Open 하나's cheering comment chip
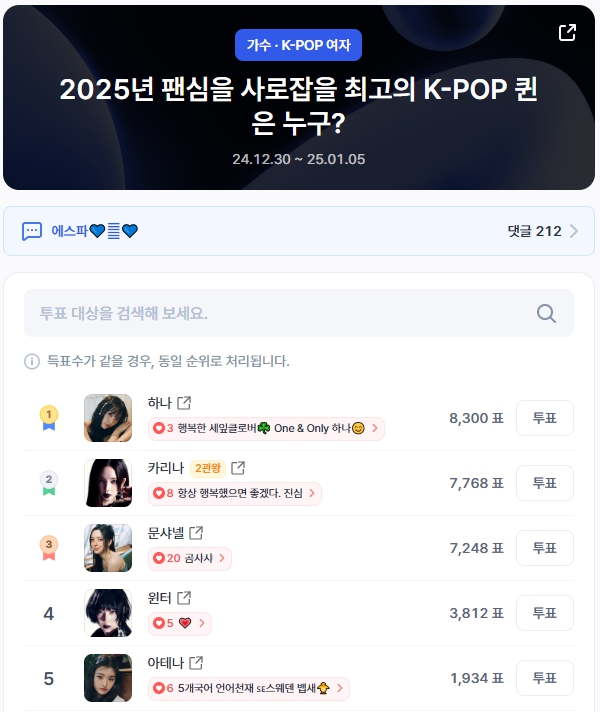 [266, 428]
